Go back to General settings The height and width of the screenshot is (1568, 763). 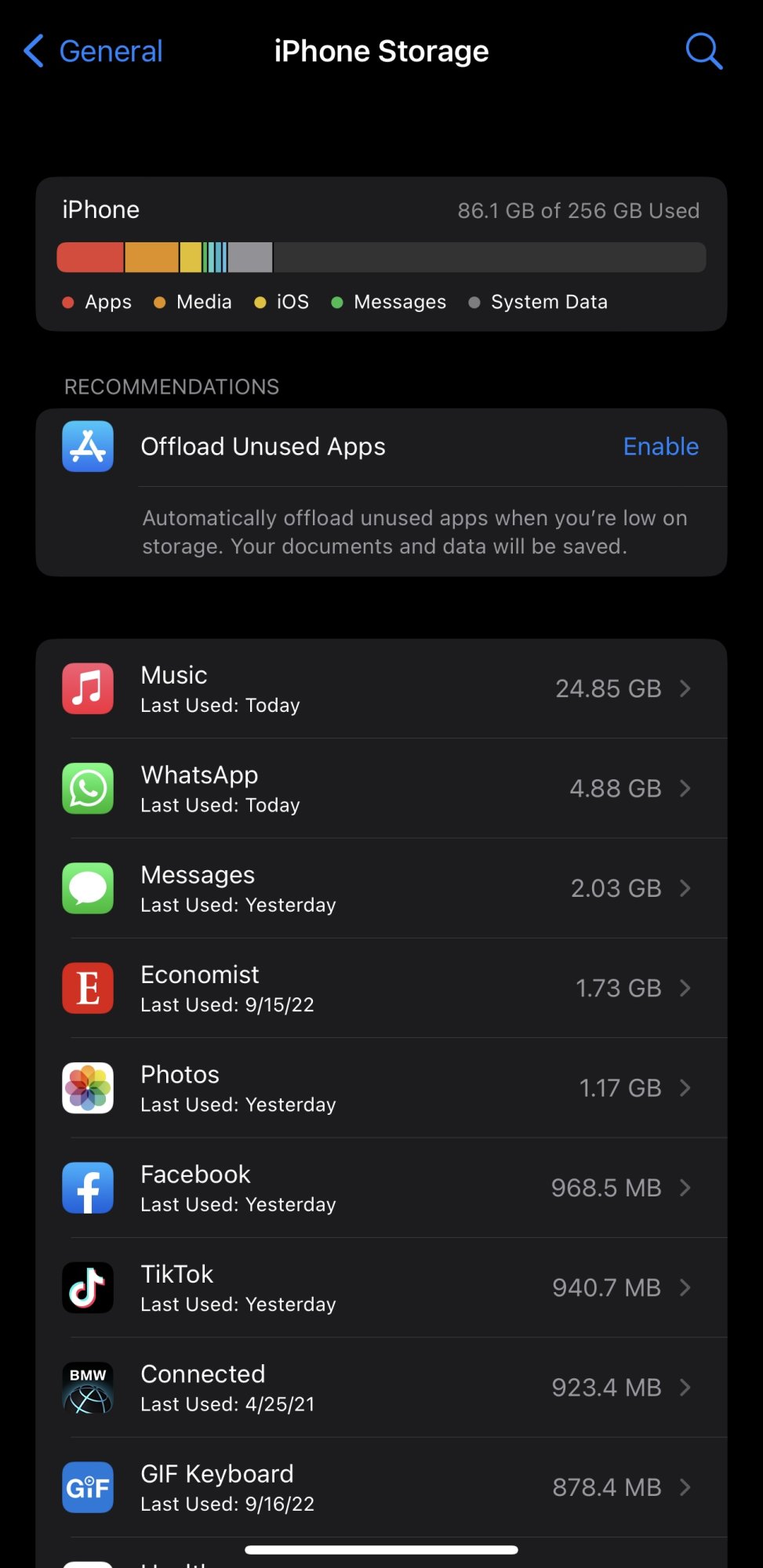click(x=93, y=52)
